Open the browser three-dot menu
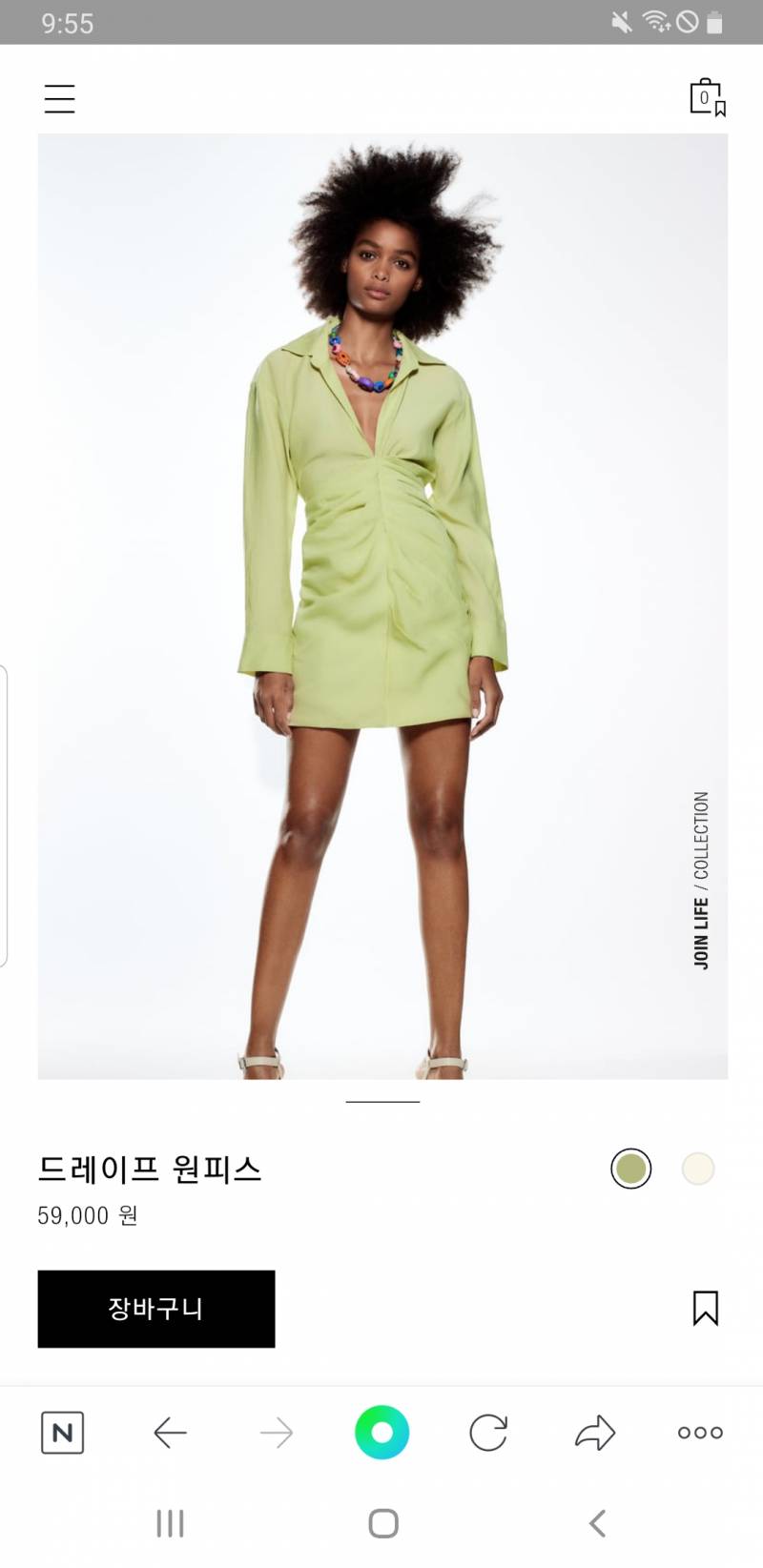 click(x=701, y=1433)
